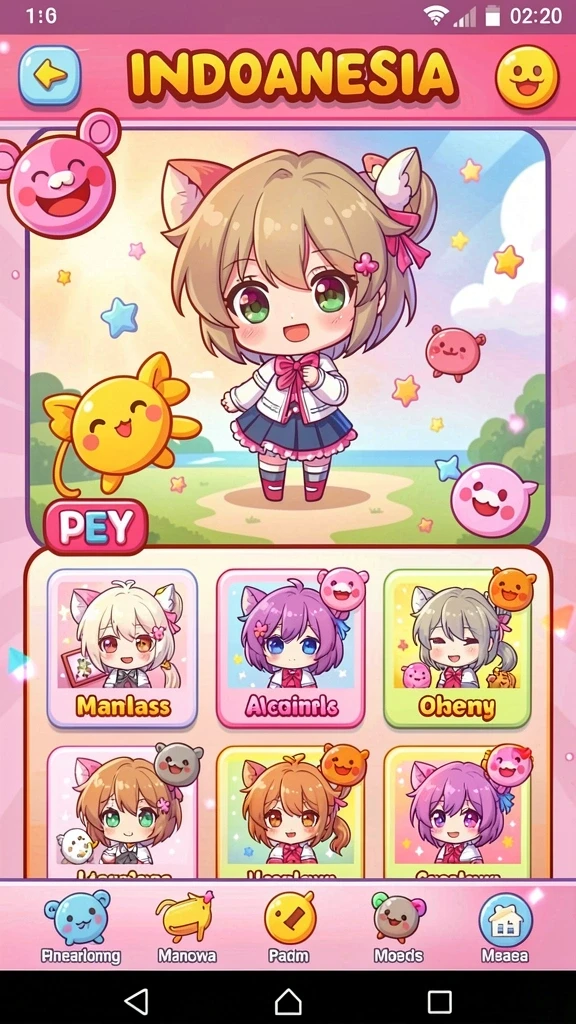Open the Meaea home tab

pos(505,927)
